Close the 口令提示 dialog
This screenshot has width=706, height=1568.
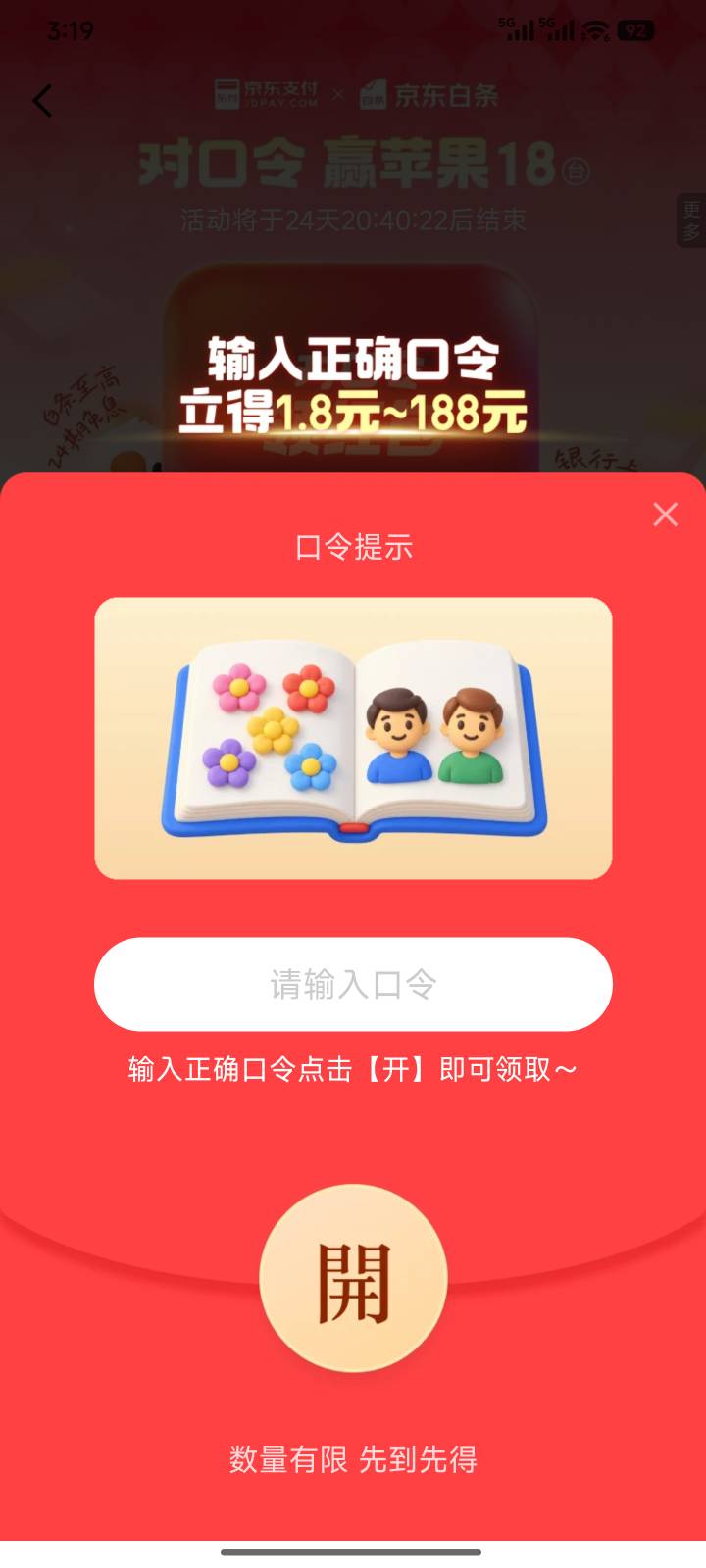666,514
